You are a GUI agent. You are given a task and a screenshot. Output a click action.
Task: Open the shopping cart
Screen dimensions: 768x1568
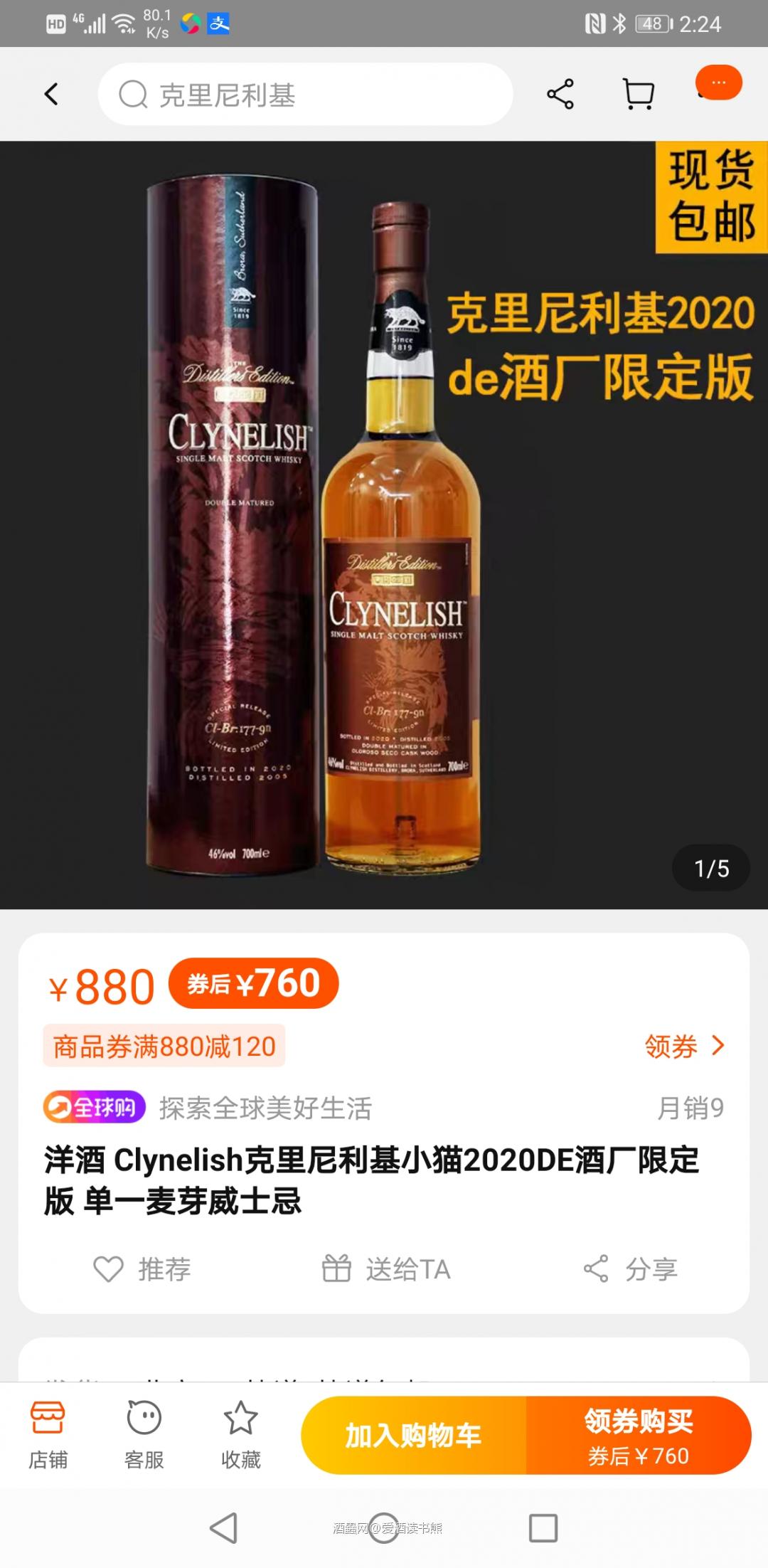[638, 93]
